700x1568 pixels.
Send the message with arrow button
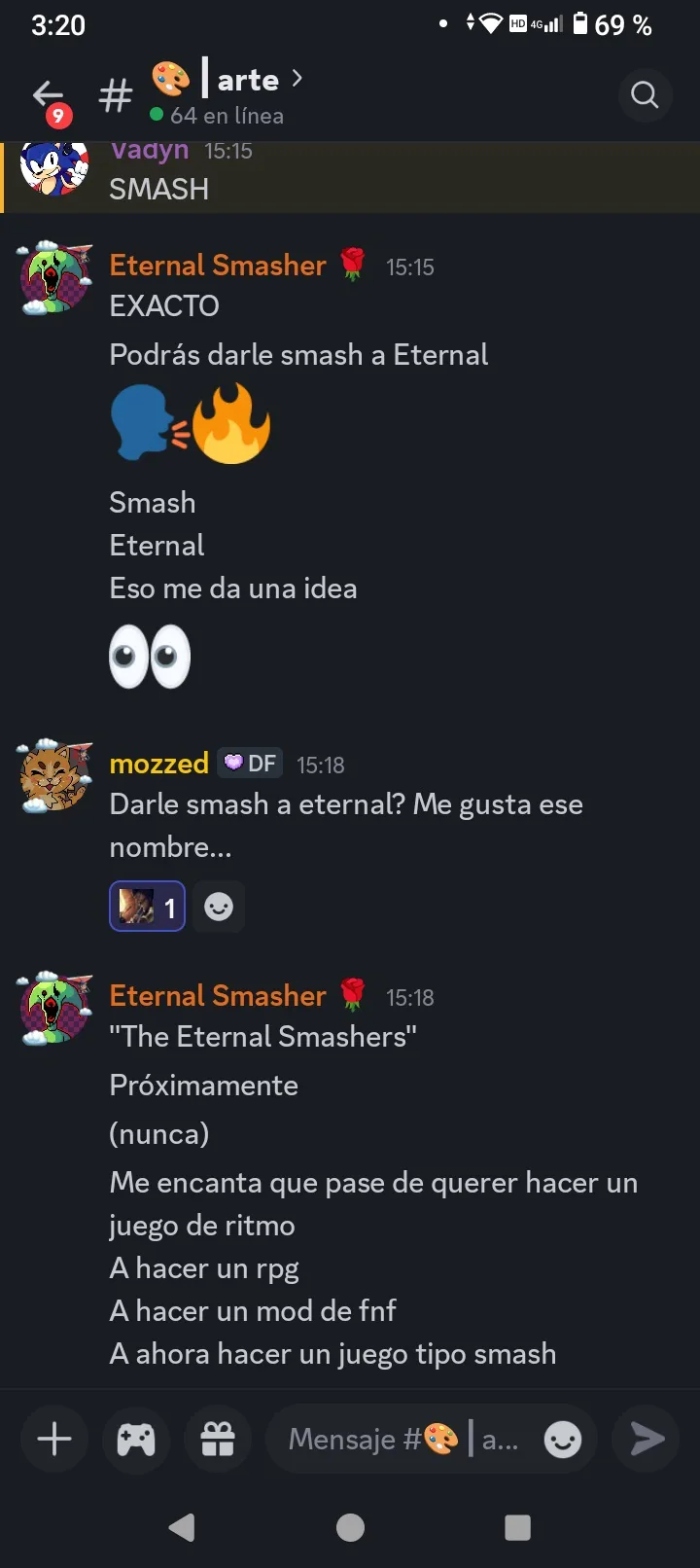646,1439
